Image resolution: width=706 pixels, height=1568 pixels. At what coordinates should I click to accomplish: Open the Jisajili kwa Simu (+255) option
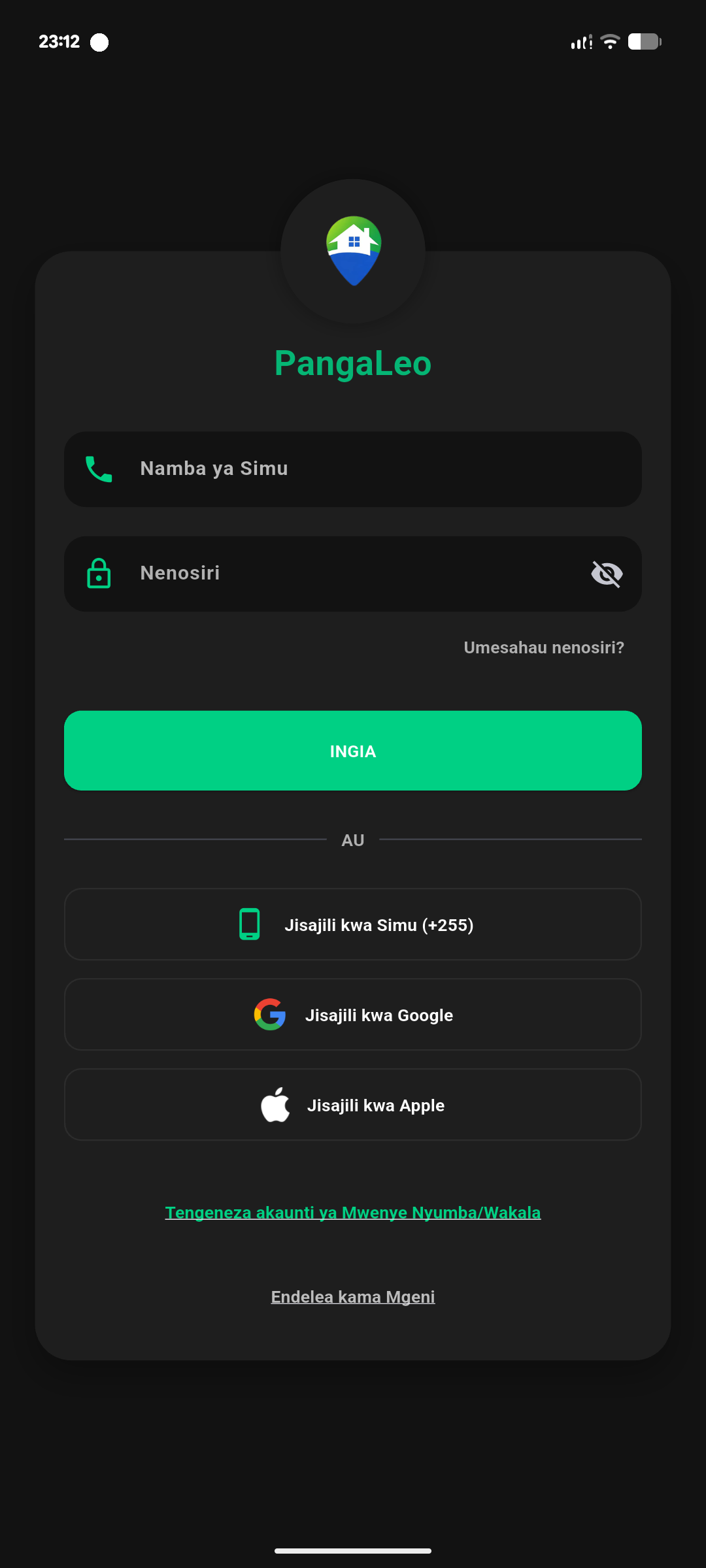click(x=353, y=924)
